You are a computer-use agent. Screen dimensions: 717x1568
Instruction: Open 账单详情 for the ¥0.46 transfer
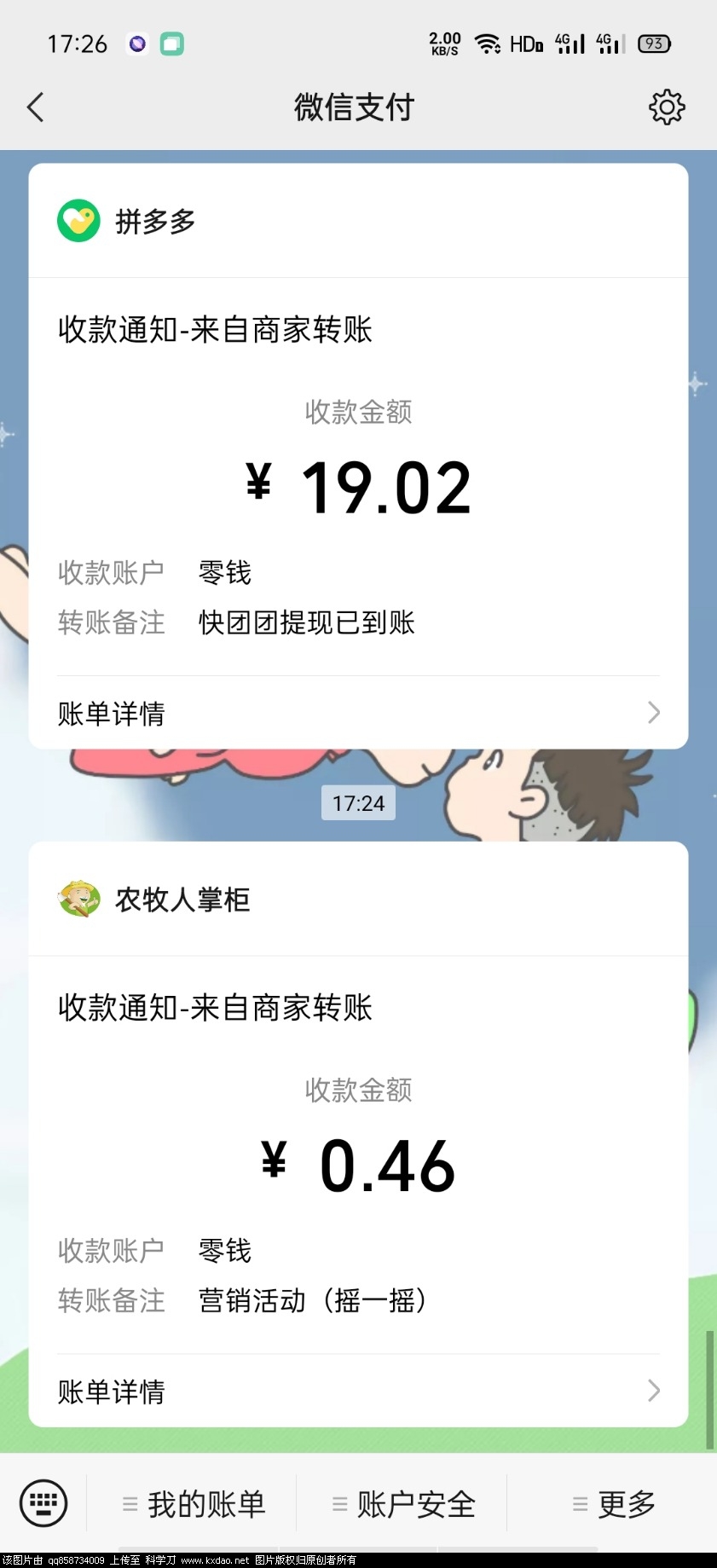[112, 1392]
